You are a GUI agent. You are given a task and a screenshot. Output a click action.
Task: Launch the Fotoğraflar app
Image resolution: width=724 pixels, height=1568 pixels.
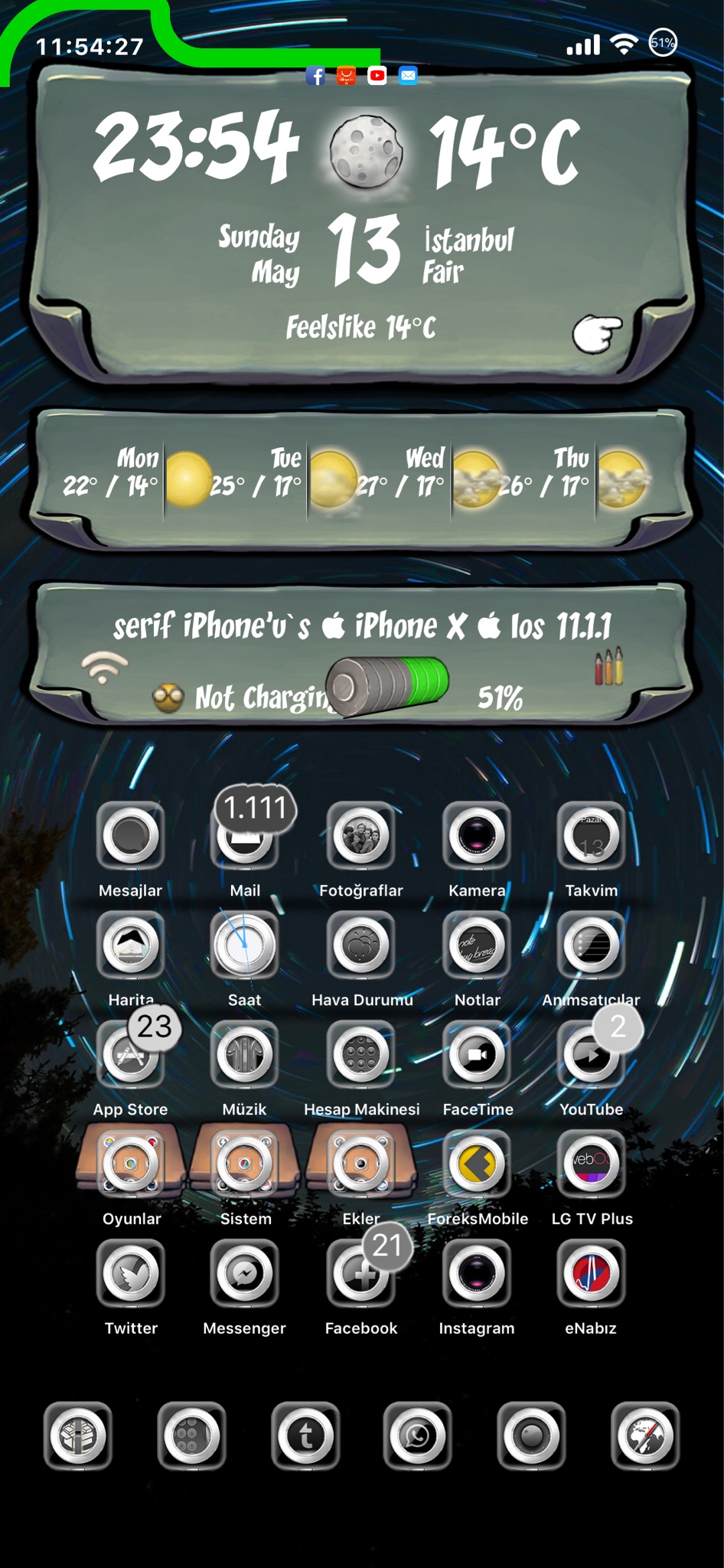361,836
